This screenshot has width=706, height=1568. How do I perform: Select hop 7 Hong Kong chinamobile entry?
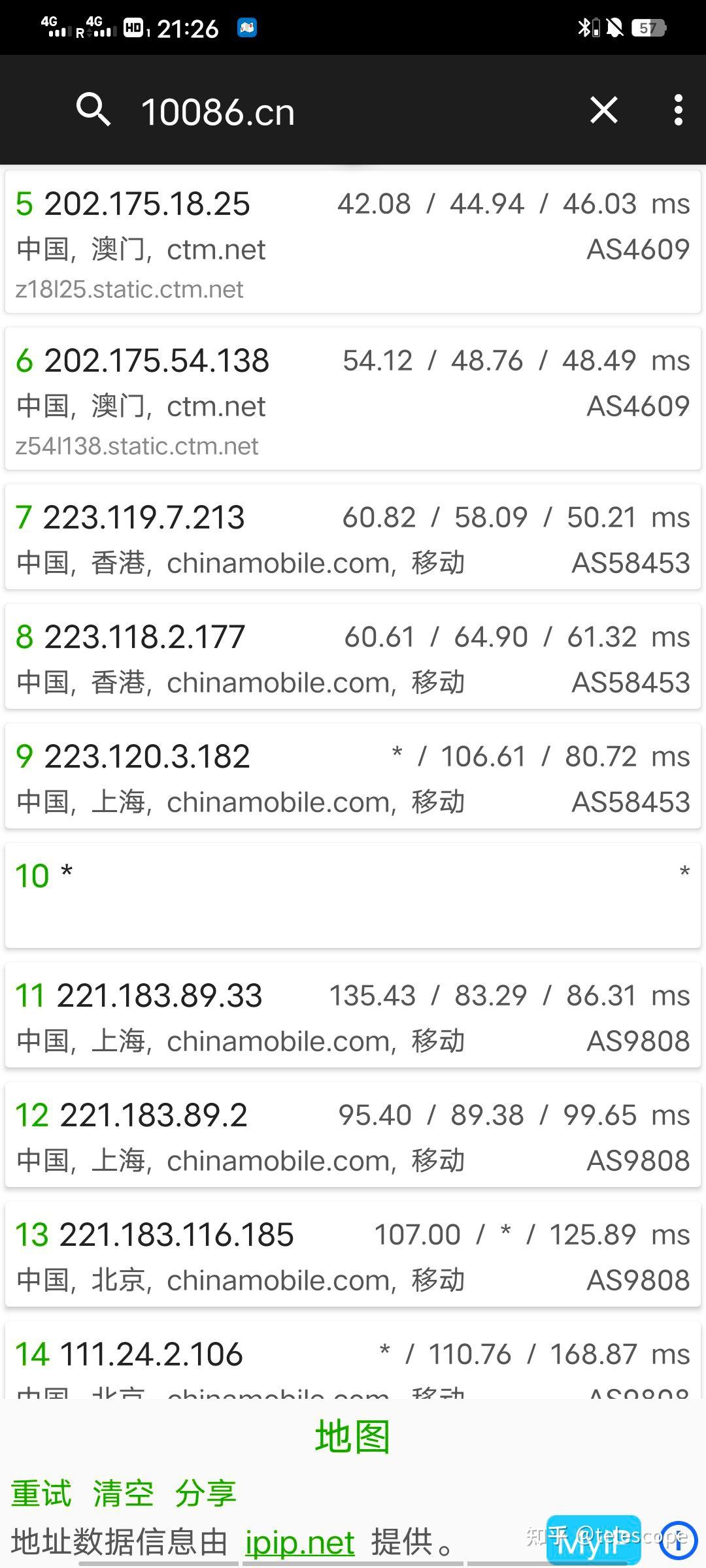point(353,536)
